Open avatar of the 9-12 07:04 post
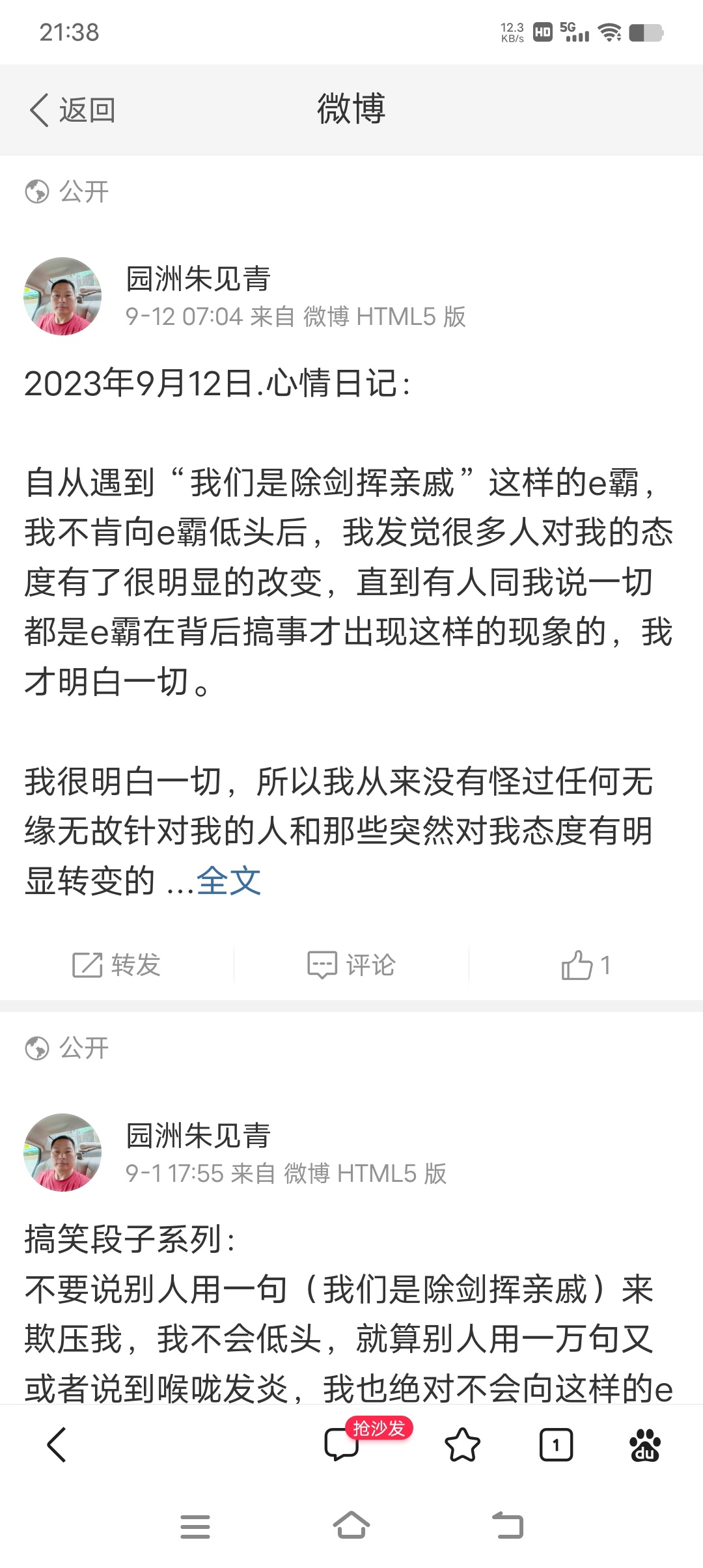 (x=62, y=296)
